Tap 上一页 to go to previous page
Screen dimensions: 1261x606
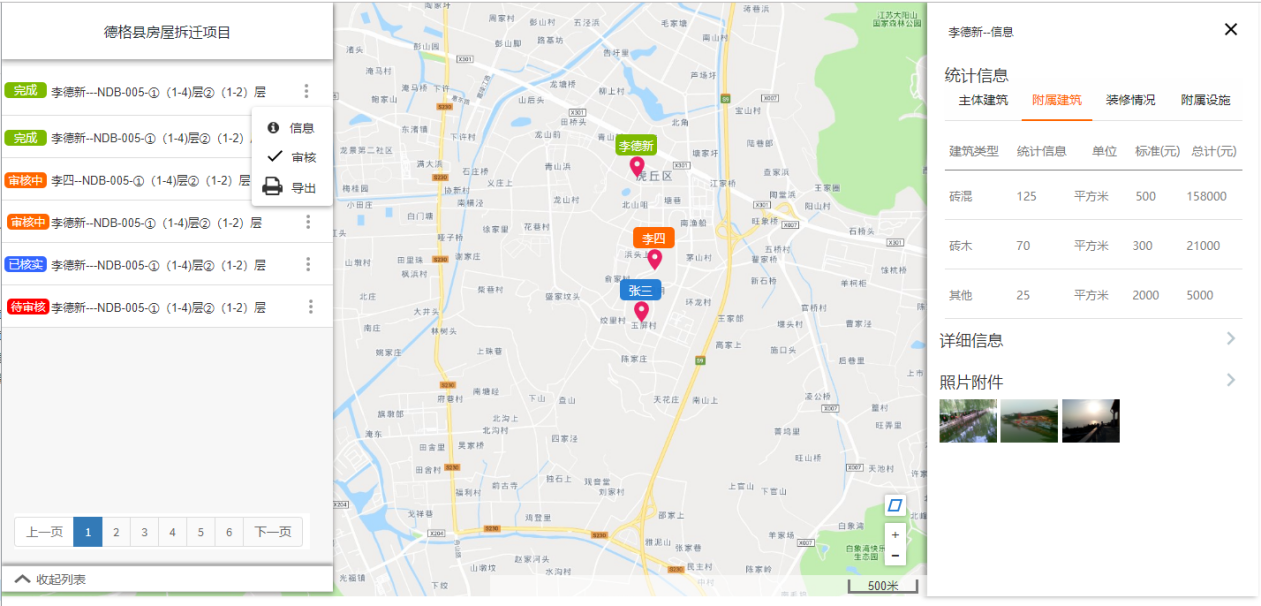[x=44, y=532]
